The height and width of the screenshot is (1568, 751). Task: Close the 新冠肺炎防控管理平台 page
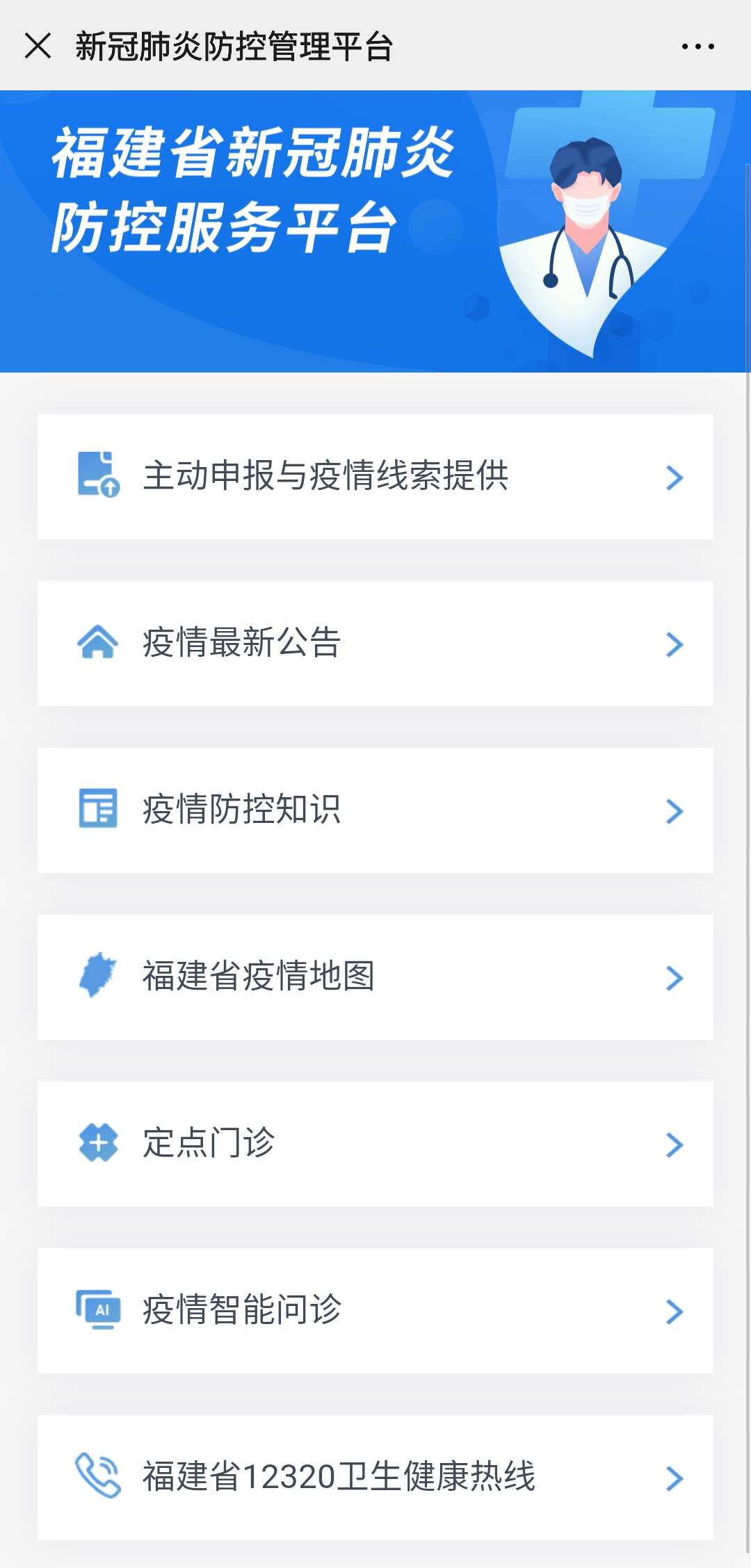[38, 47]
